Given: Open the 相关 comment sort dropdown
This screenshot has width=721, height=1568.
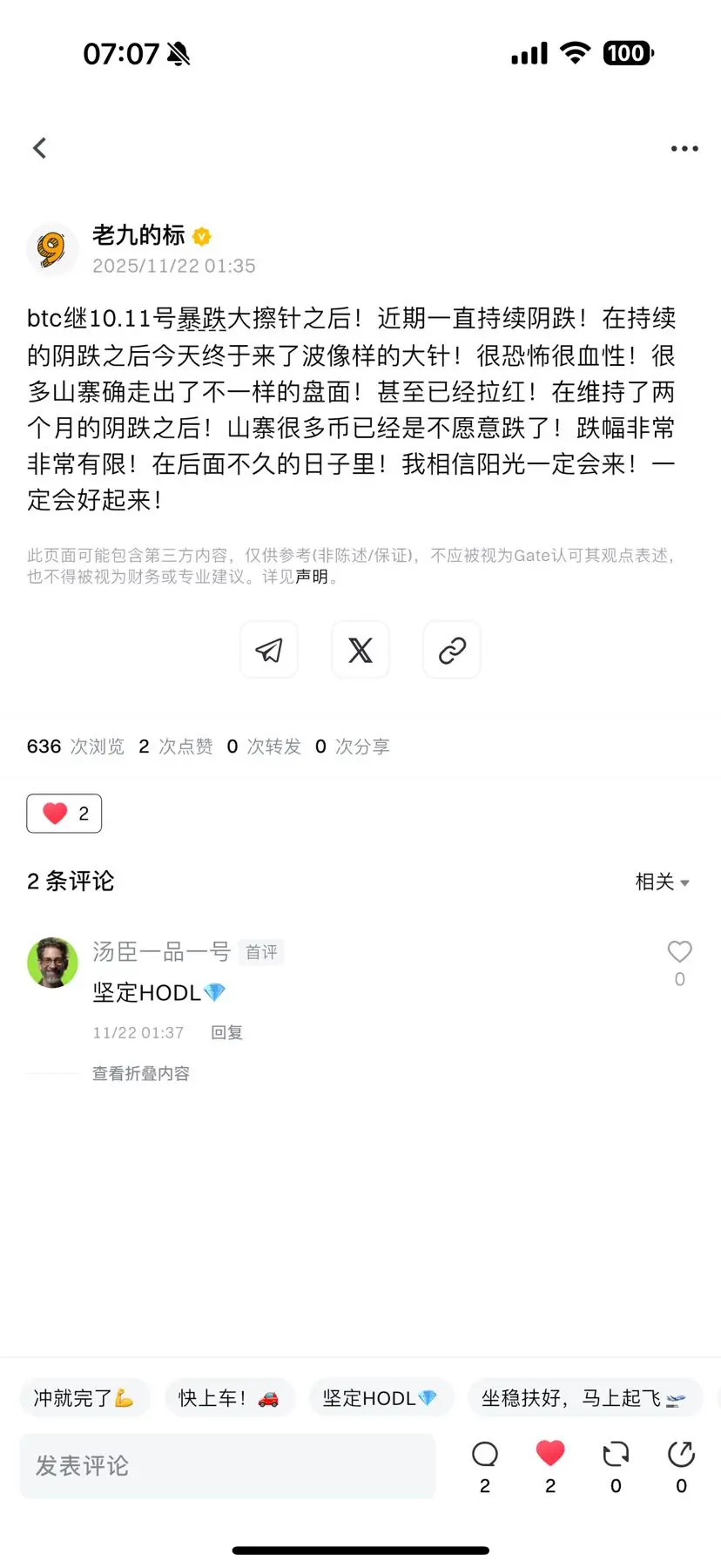Looking at the screenshot, I should (663, 882).
